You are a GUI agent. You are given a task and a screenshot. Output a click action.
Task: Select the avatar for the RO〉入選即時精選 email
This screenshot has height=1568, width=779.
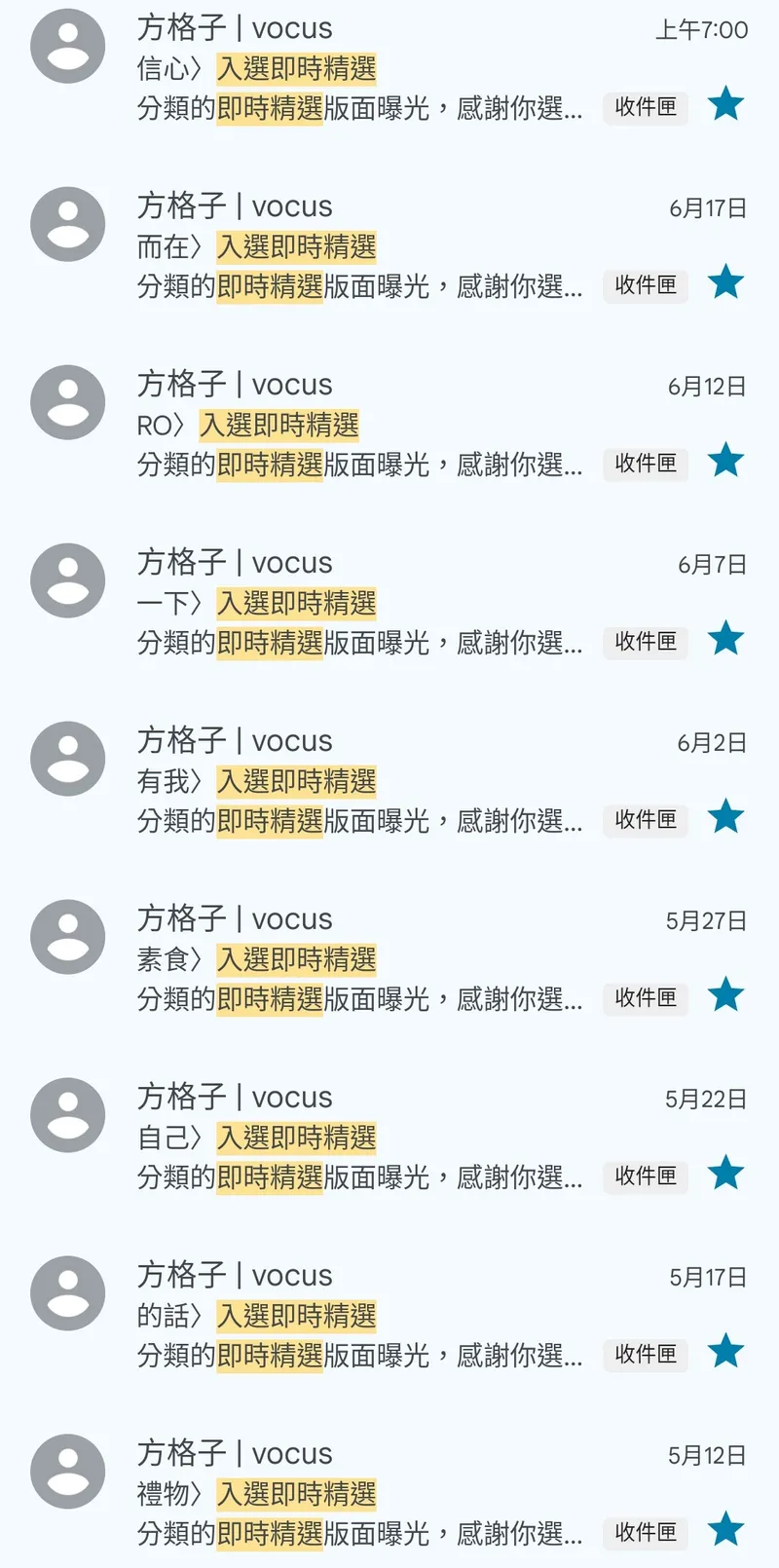click(66, 401)
